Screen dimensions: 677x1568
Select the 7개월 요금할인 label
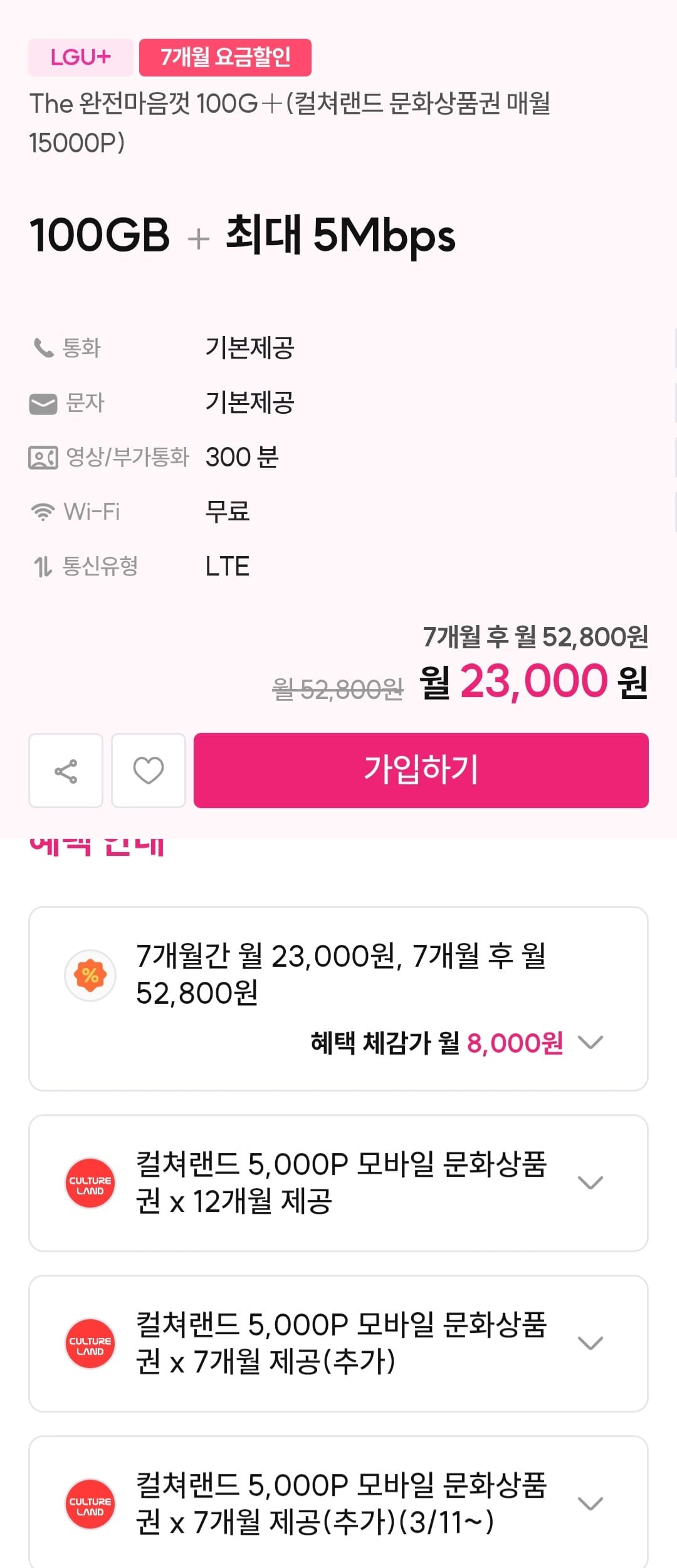point(226,57)
